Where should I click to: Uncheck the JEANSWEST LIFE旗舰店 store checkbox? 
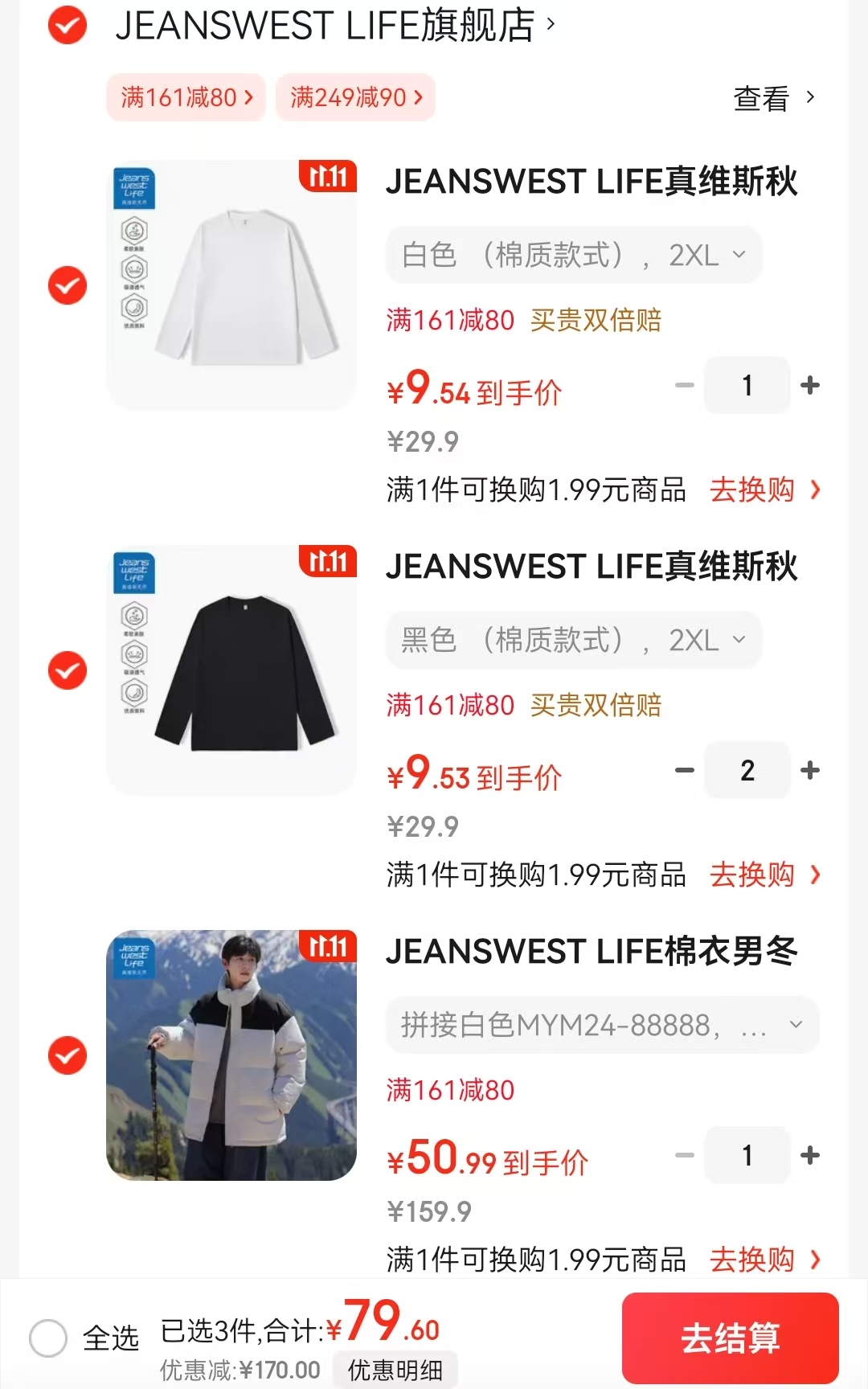[x=68, y=26]
